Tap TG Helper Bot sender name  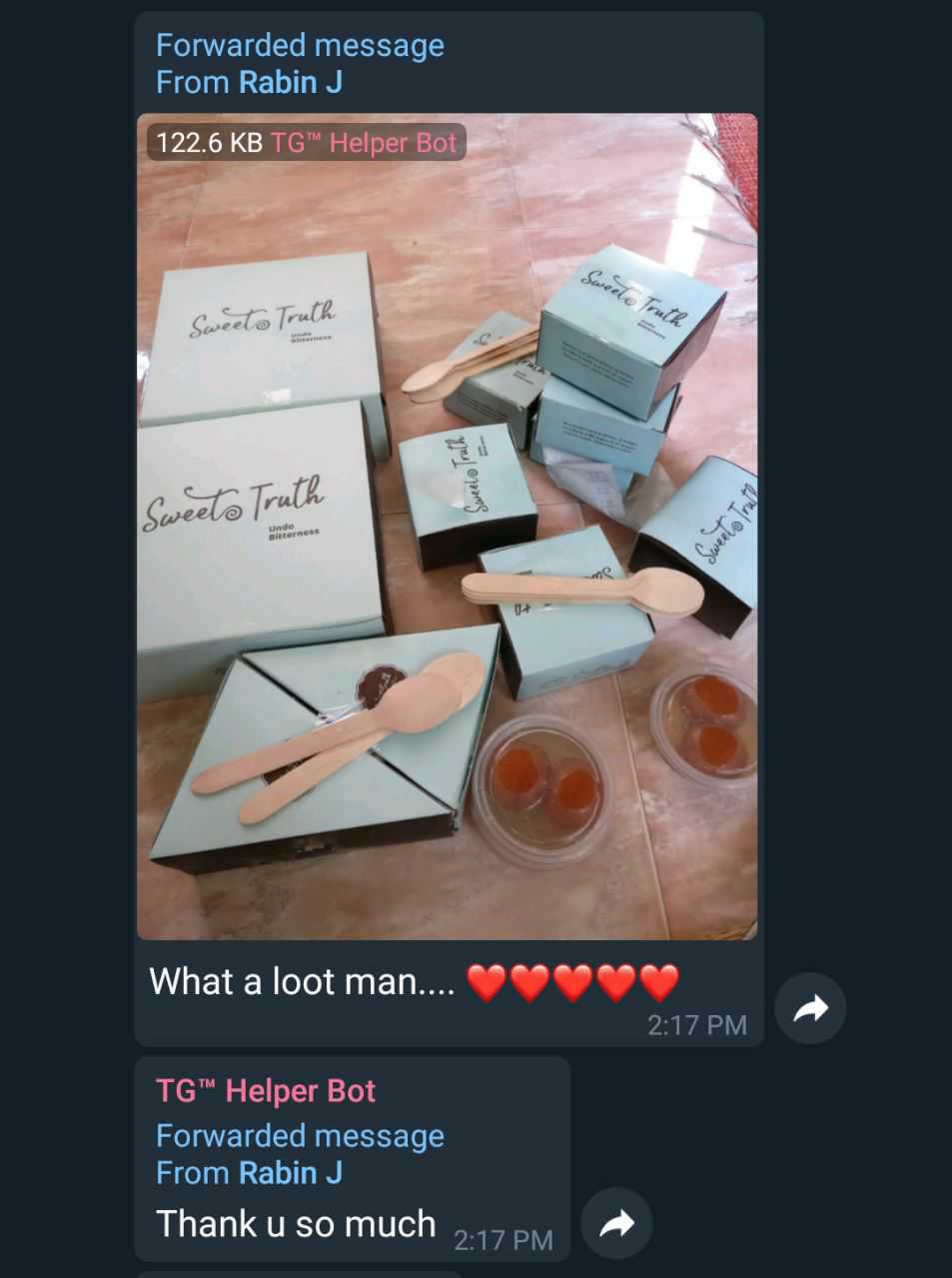coord(266,1090)
